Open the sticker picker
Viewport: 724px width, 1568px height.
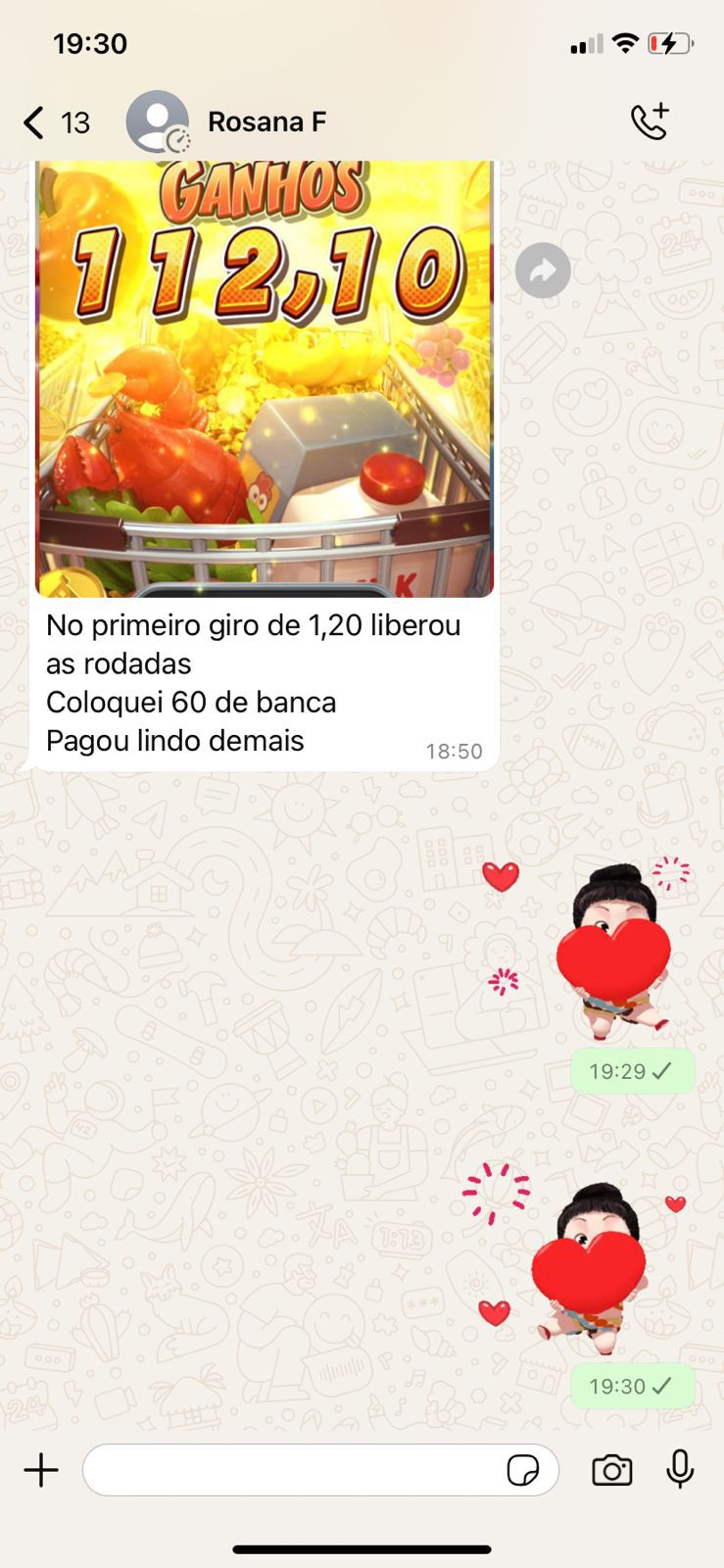522,1470
